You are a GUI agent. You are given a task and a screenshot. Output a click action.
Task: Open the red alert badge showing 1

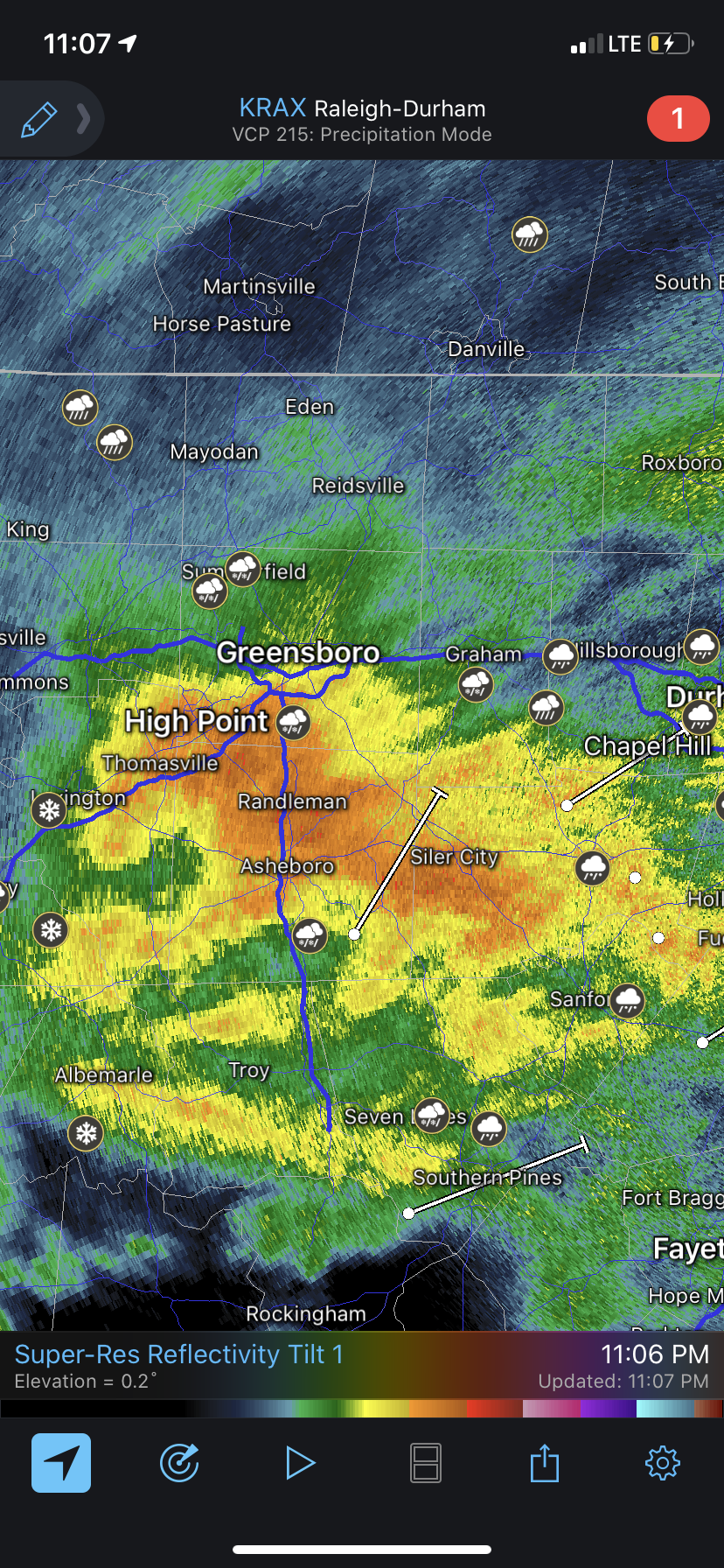pos(678,119)
